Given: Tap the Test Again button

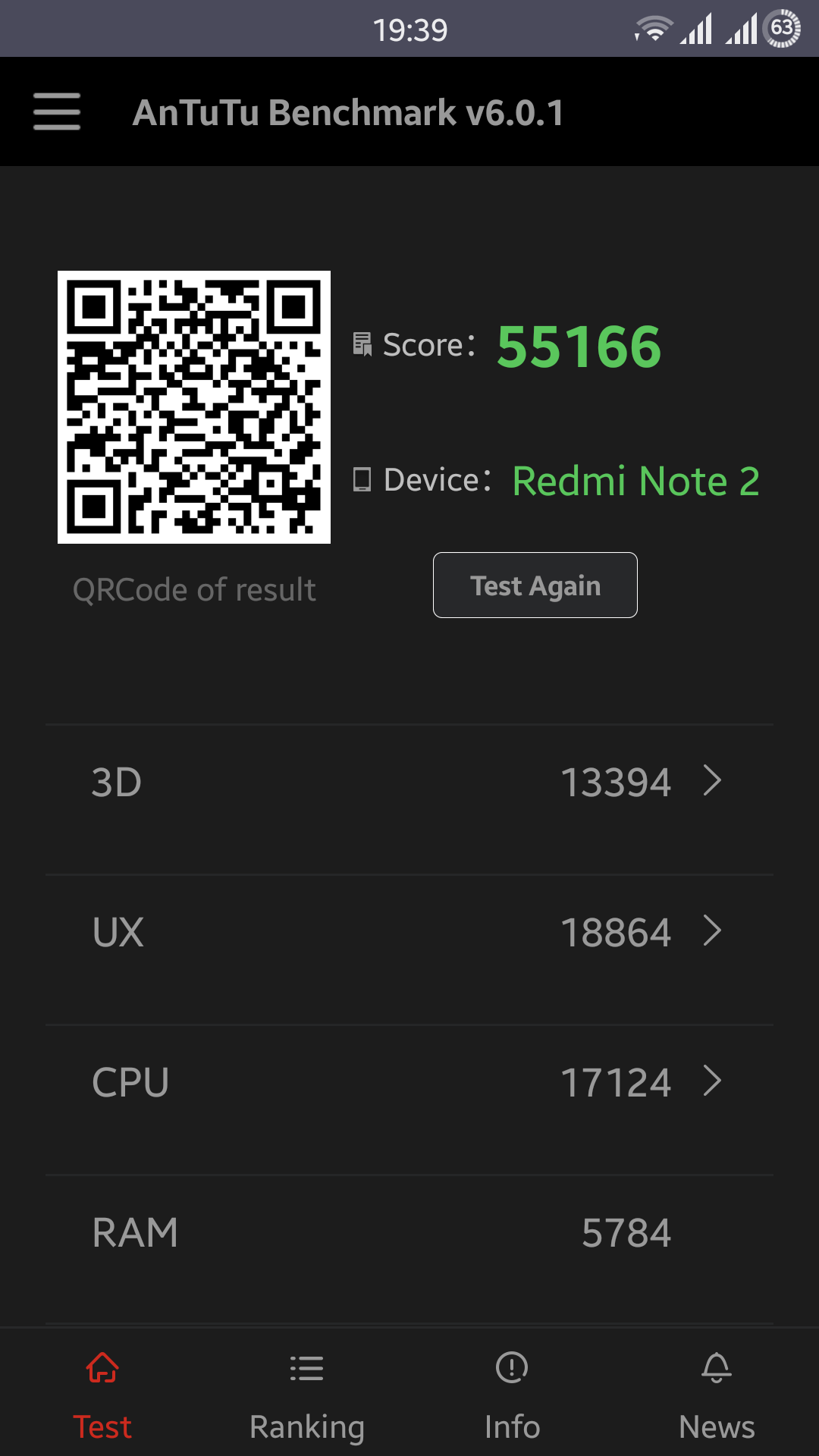Looking at the screenshot, I should point(535,585).
